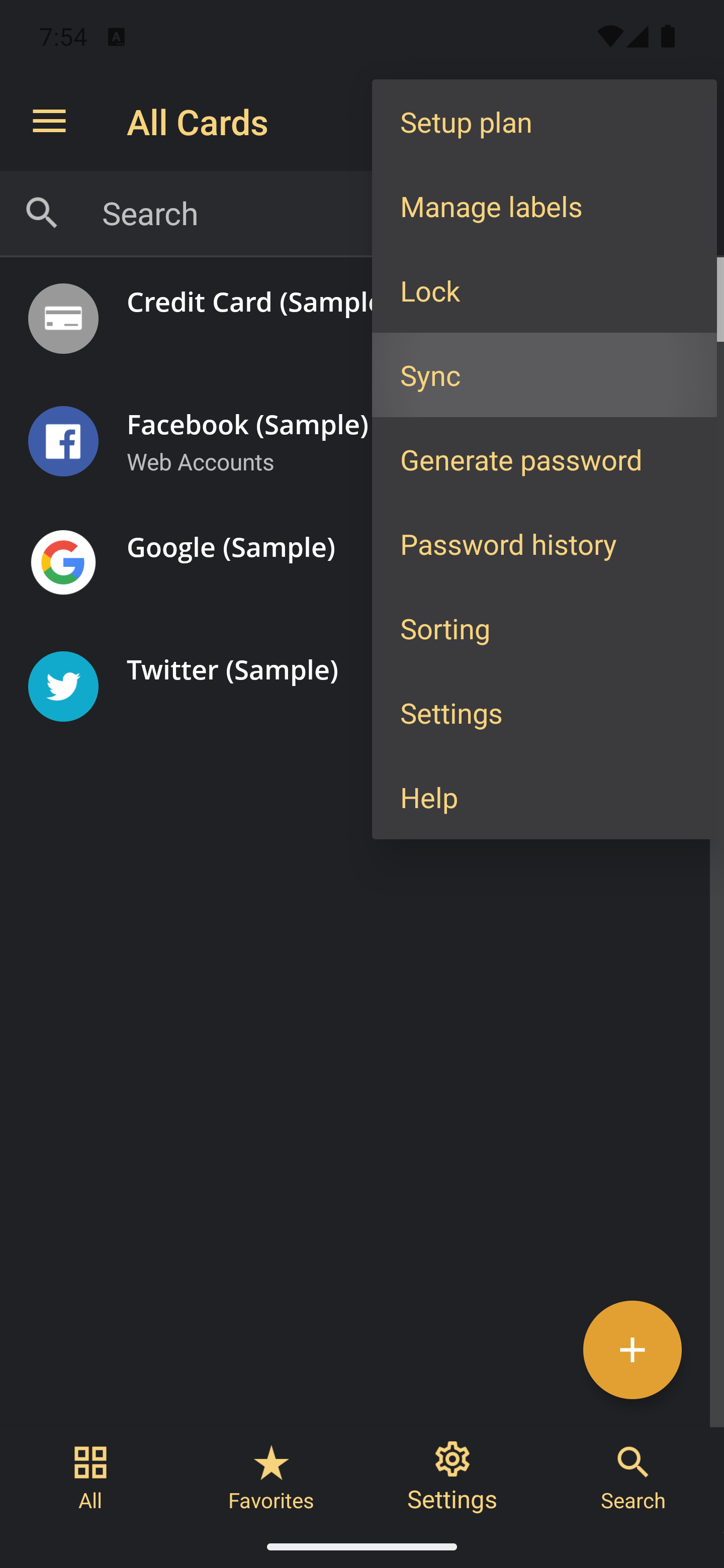Tap the Search input field
This screenshot has width=724, height=1568.
point(231,214)
